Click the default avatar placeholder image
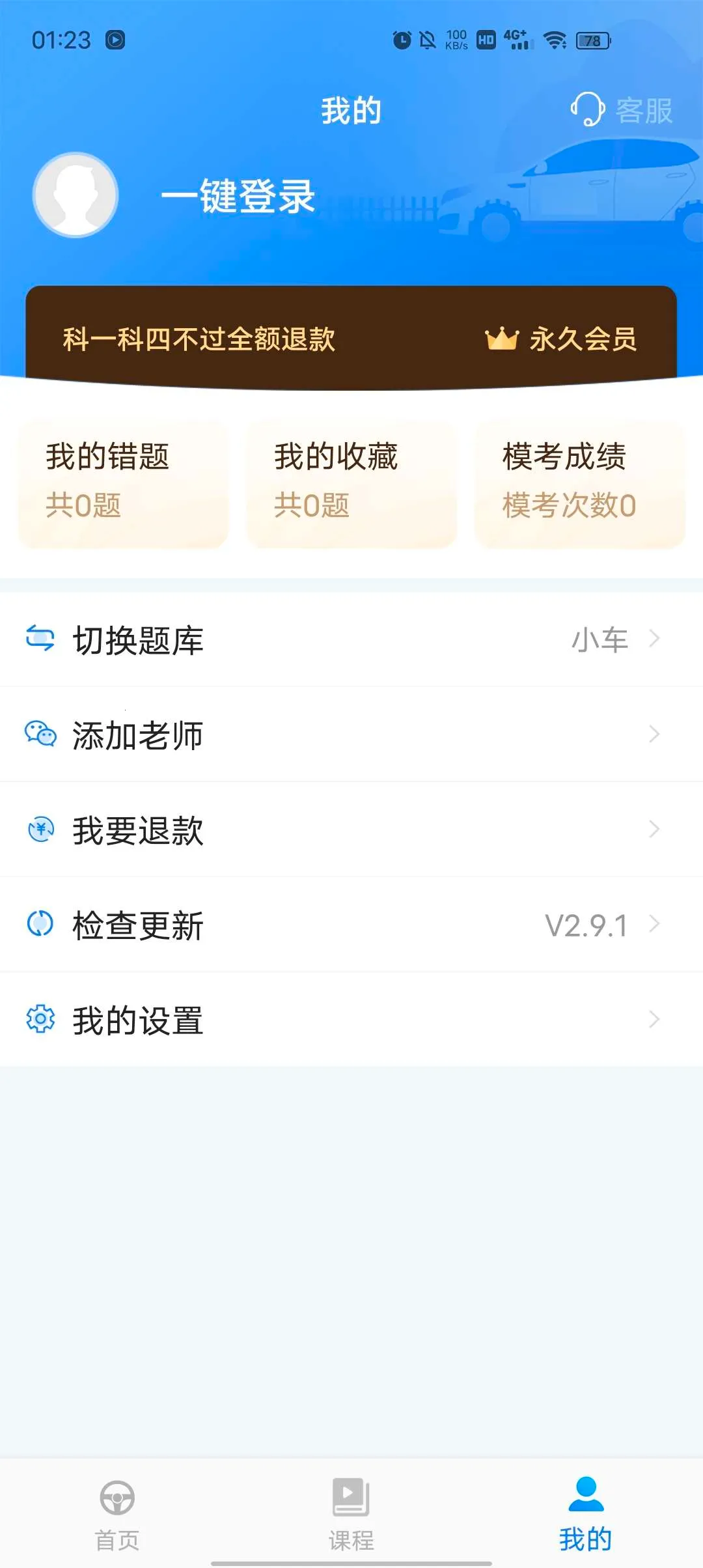This screenshot has width=703, height=1568. [76, 195]
